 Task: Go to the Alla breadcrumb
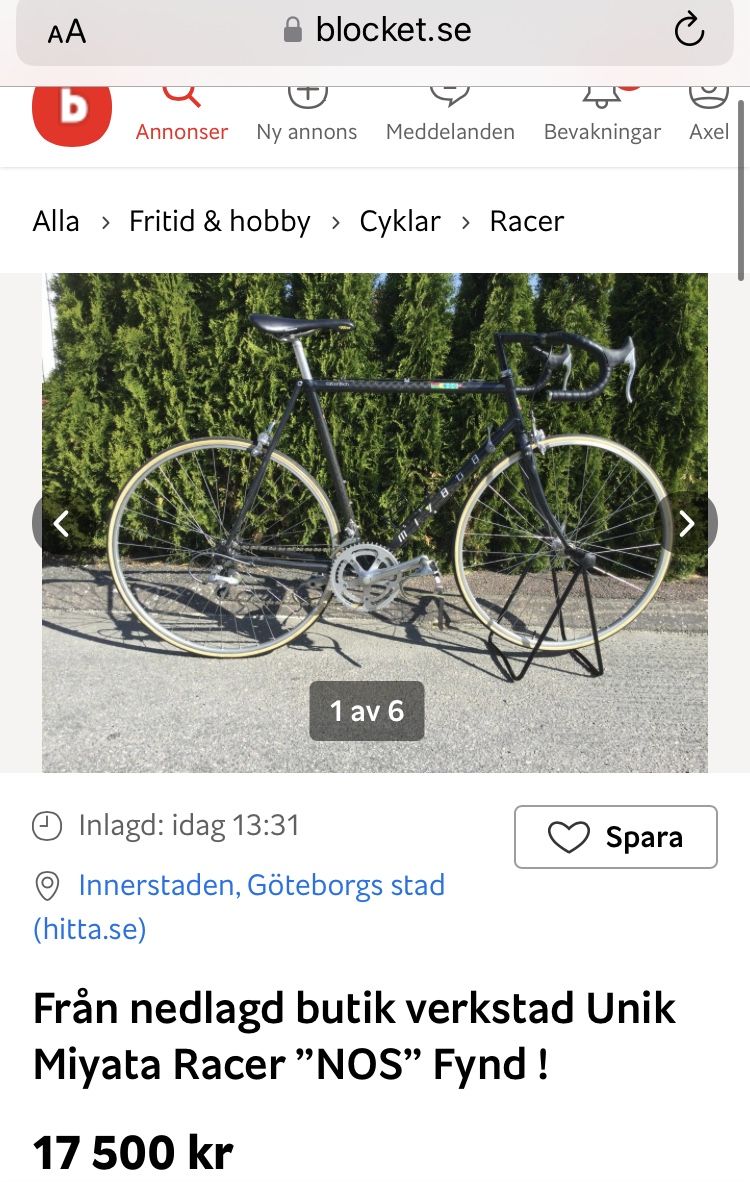point(56,221)
